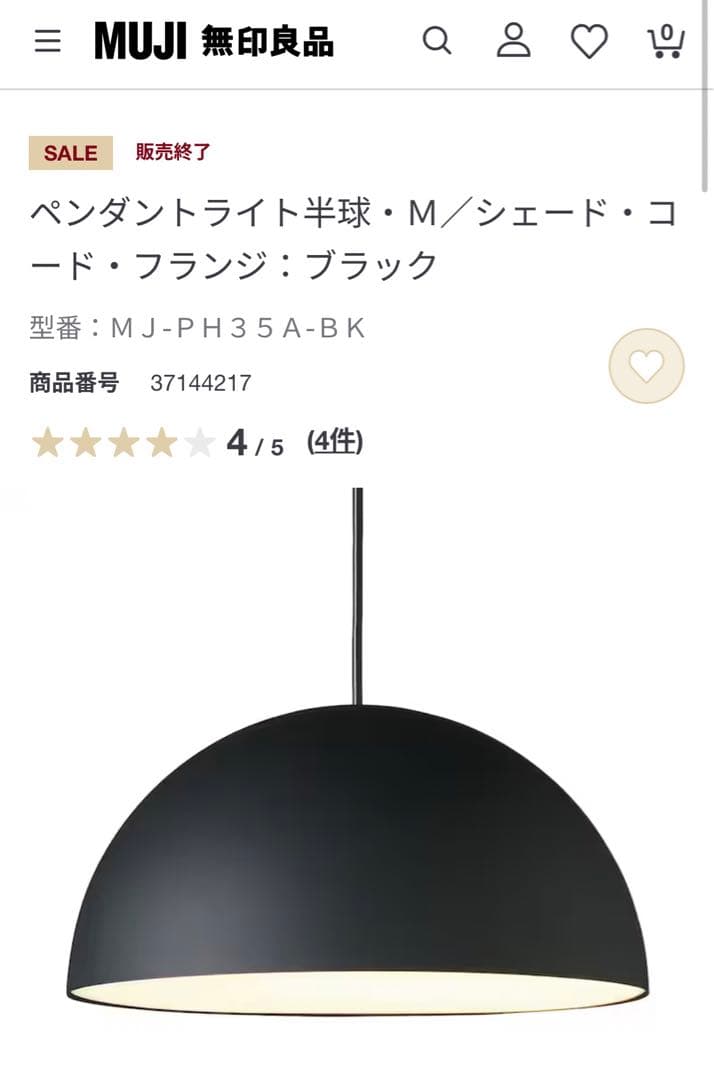Open the shopping cart
714x1080 pixels.
pos(666,42)
